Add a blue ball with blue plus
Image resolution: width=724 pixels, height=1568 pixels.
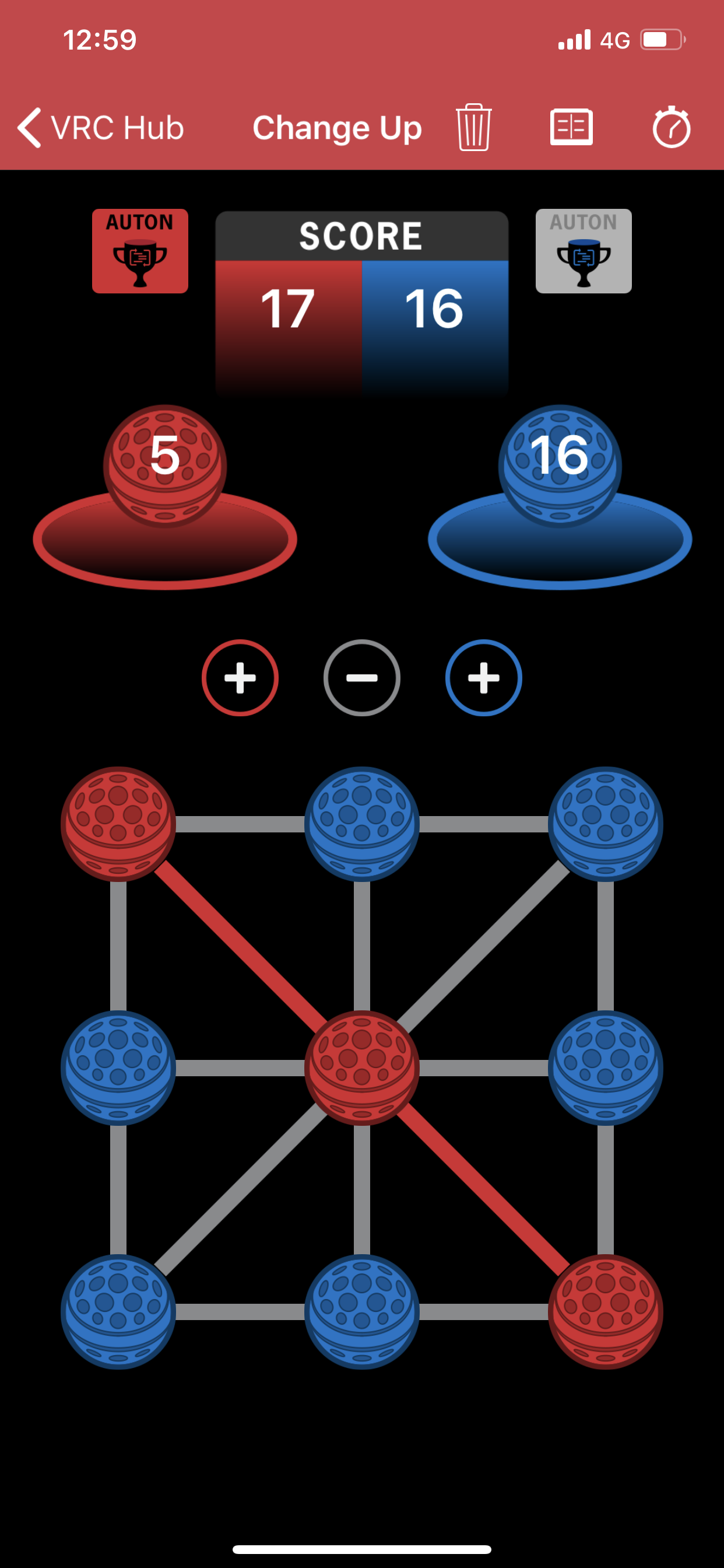tap(483, 677)
